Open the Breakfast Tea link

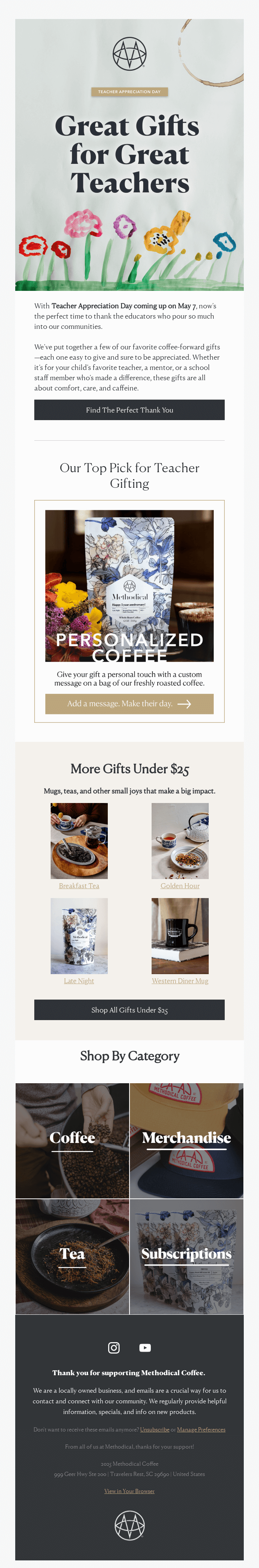78,886
